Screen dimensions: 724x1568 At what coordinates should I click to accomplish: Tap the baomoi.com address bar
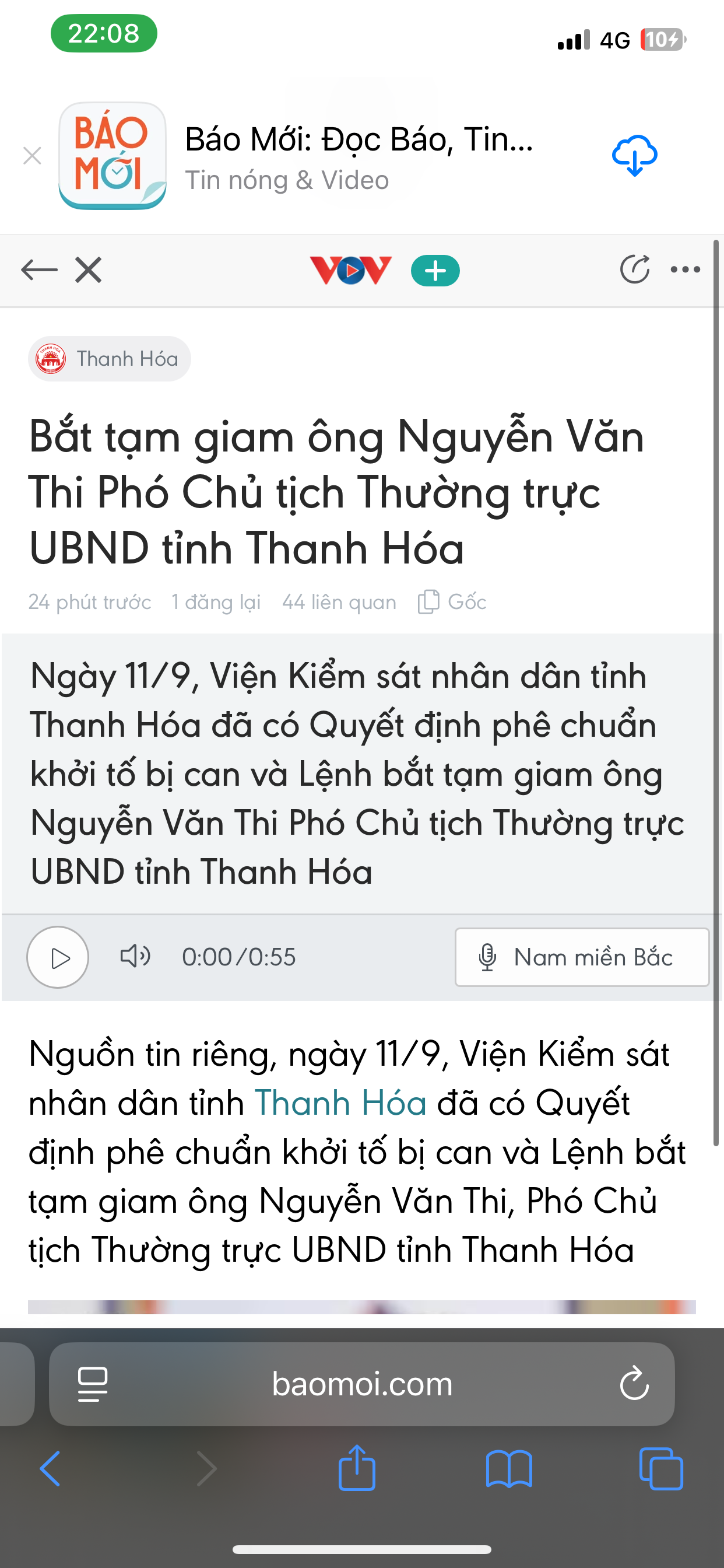362,1384
